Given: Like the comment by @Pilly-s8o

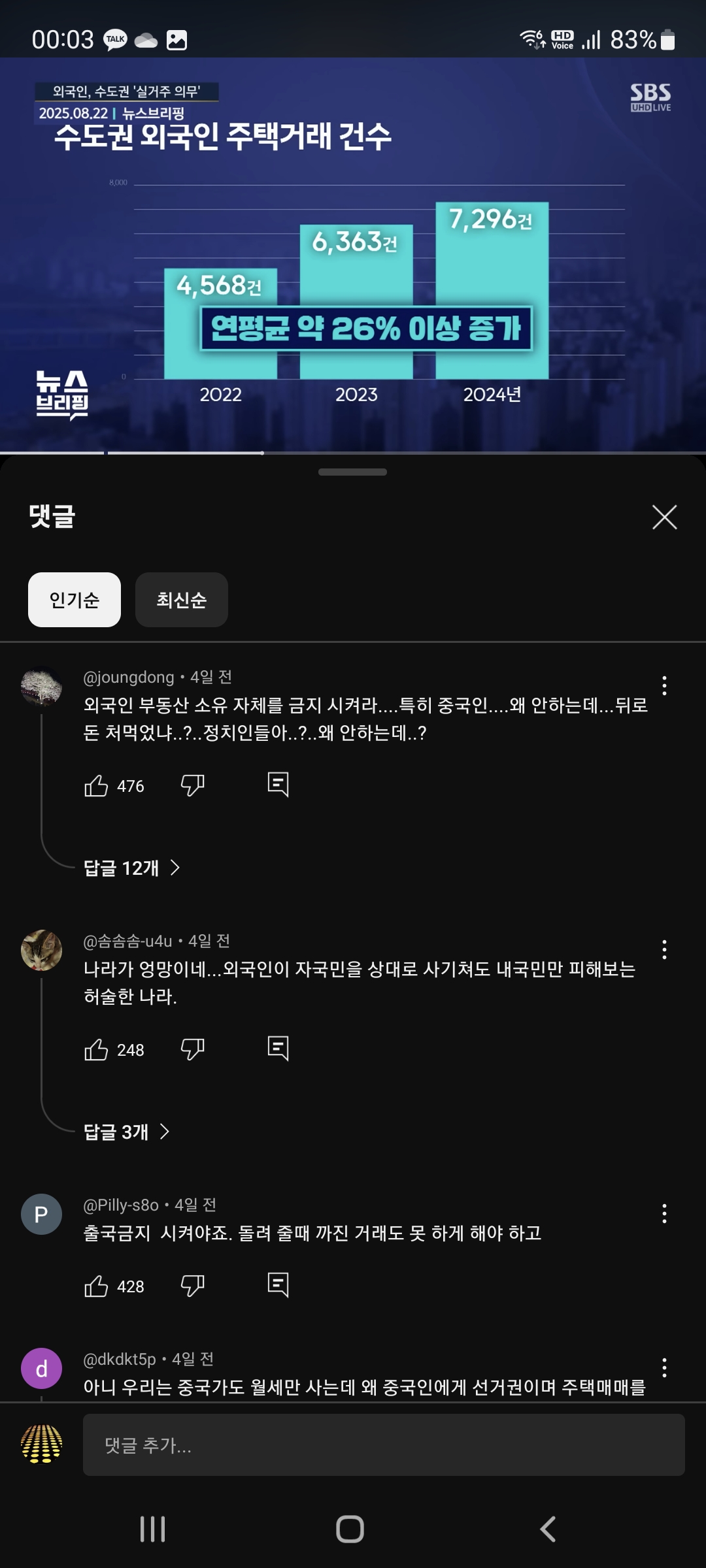Looking at the screenshot, I should 96,1286.
